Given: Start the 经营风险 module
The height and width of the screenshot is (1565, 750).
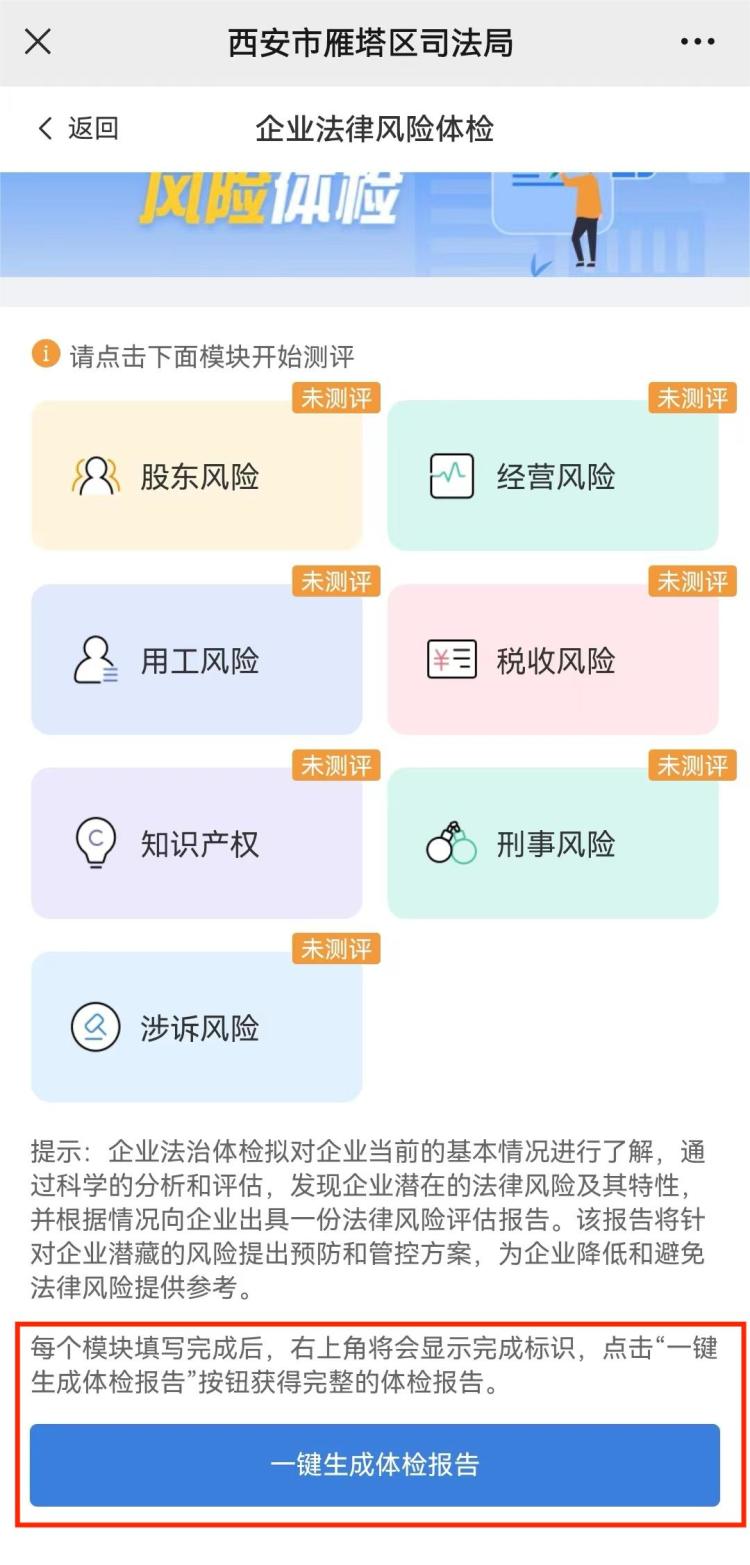Looking at the screenshot, I should (x=553, y=475).
